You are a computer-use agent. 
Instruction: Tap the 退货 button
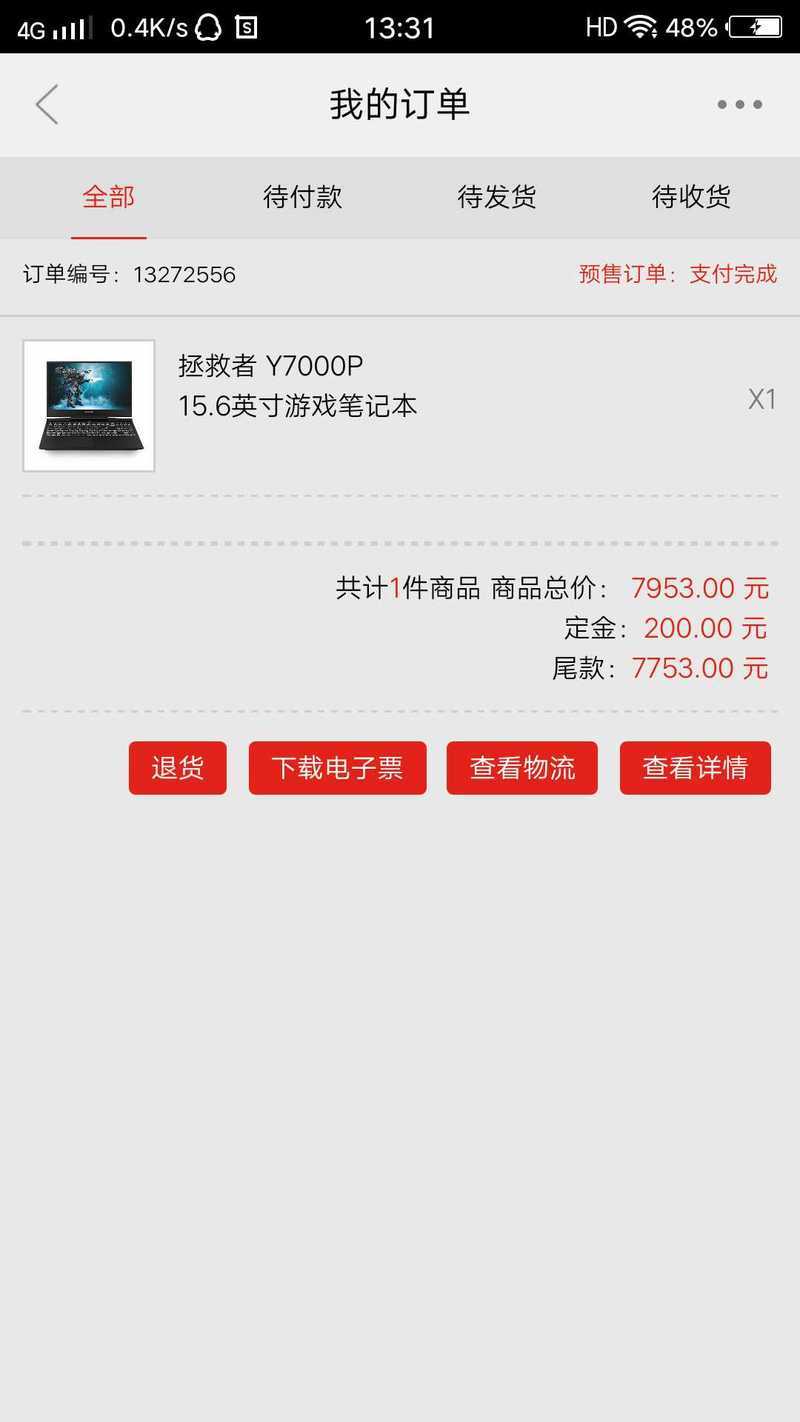tap(177, 768)
